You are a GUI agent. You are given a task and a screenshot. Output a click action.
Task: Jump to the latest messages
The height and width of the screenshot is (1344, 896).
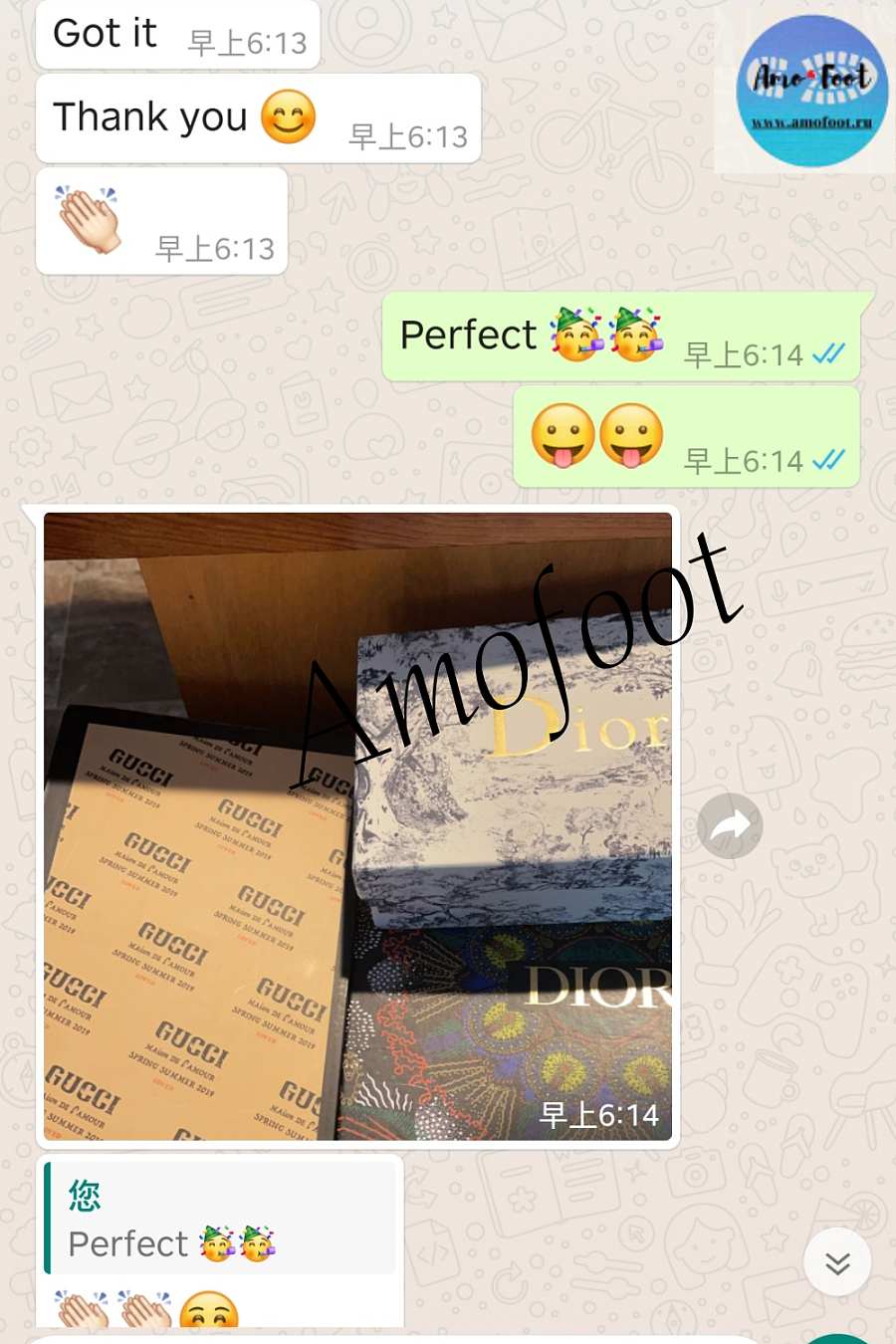pos(837,1262)
